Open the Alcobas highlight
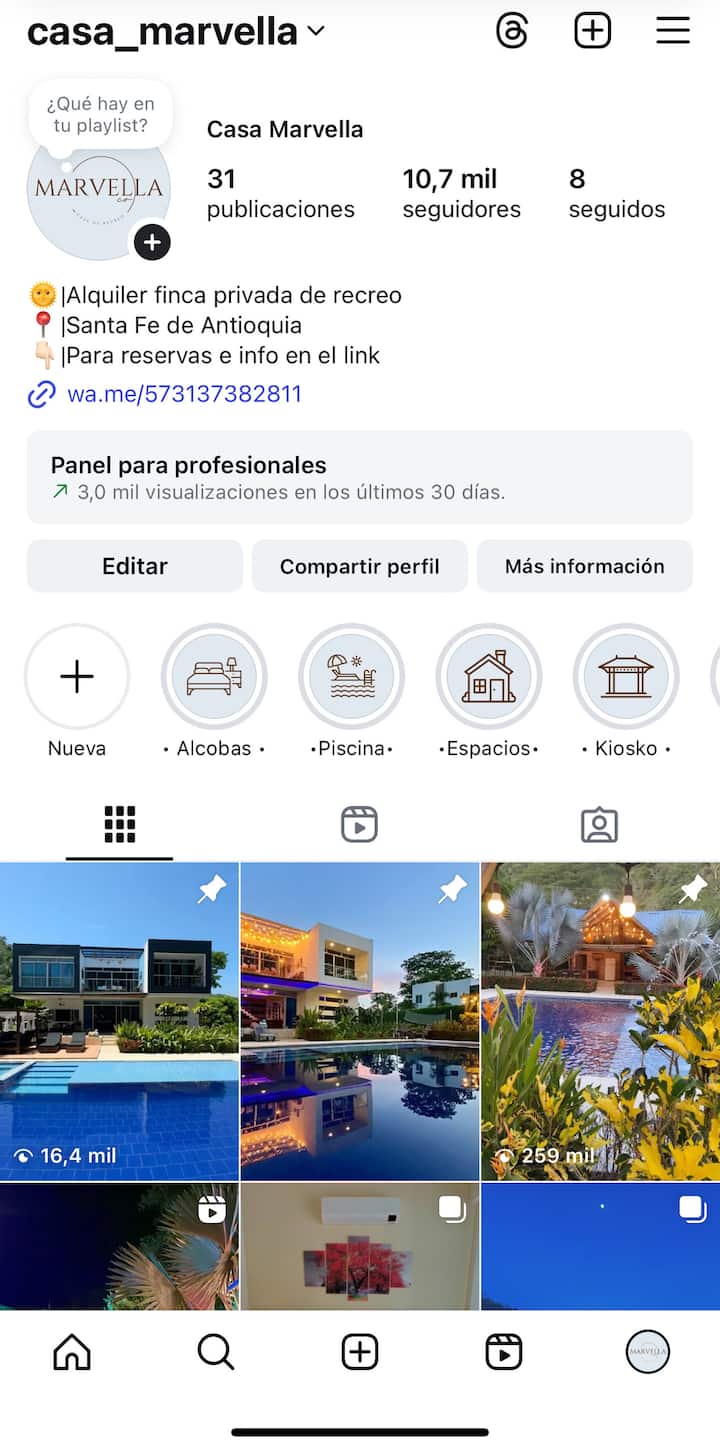The image size is (720, 1450). pyautogui.click(x=214, y=677)
